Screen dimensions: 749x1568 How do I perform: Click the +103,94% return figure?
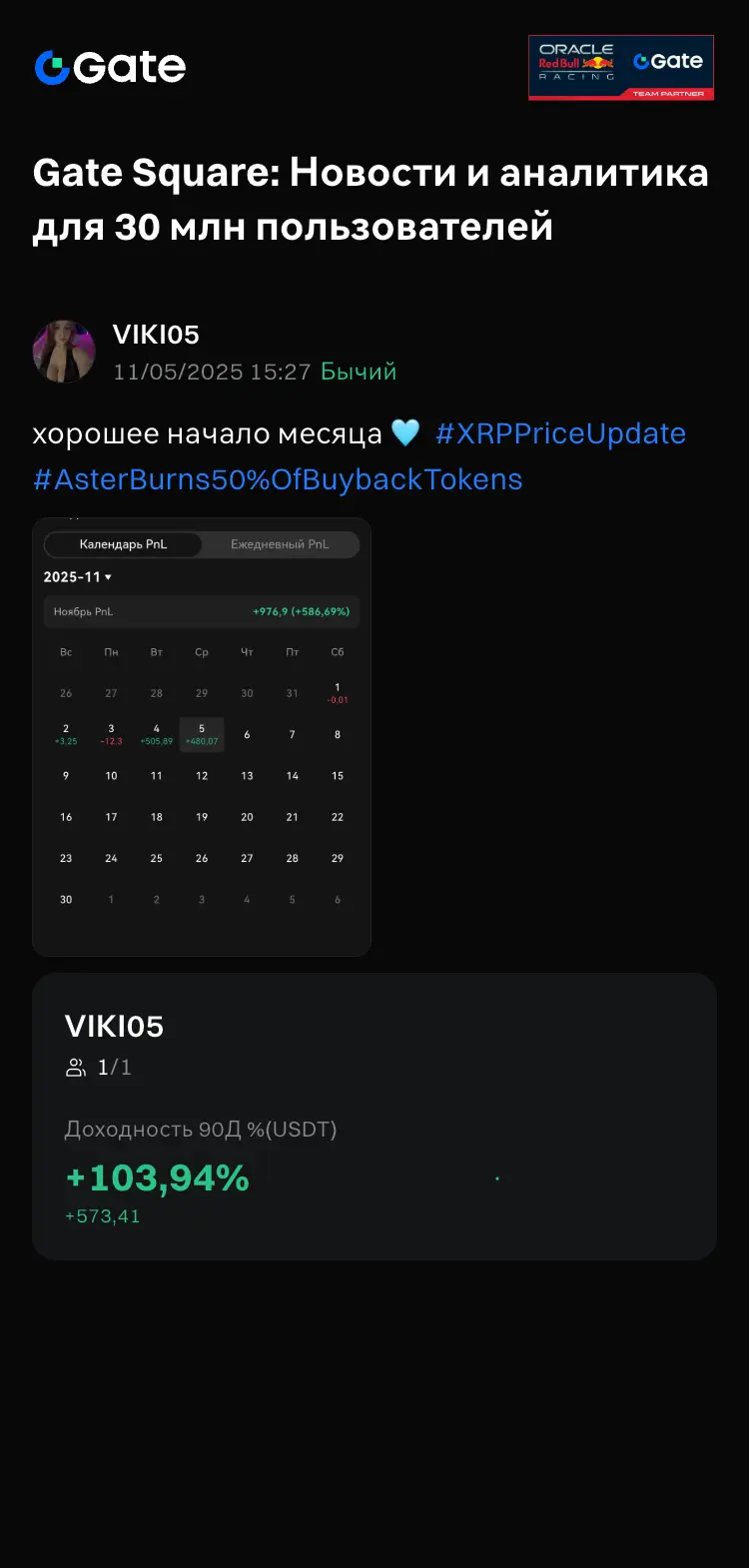pos(157,1177)
